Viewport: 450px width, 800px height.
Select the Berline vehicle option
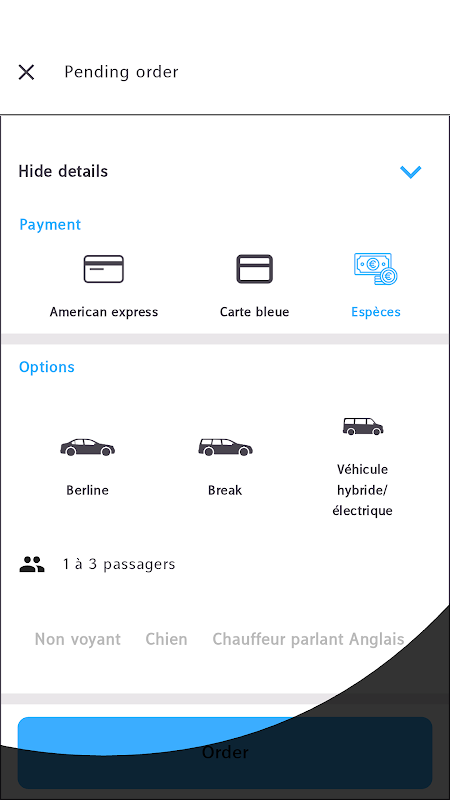87,467
